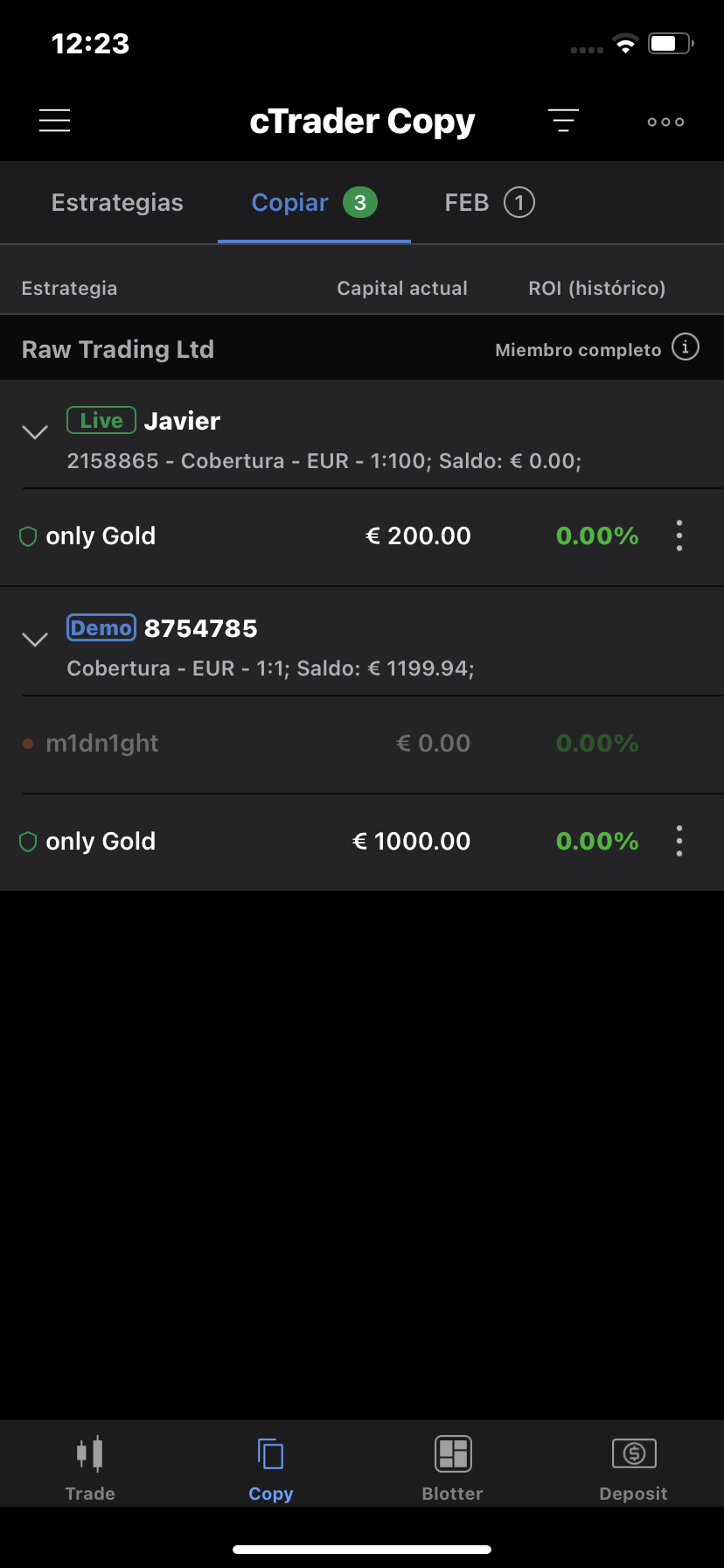This screenshot has width=724, height=1568.
Task: Open the three-dot options in header
Action: pyautogui.click(x=665, y=122)
